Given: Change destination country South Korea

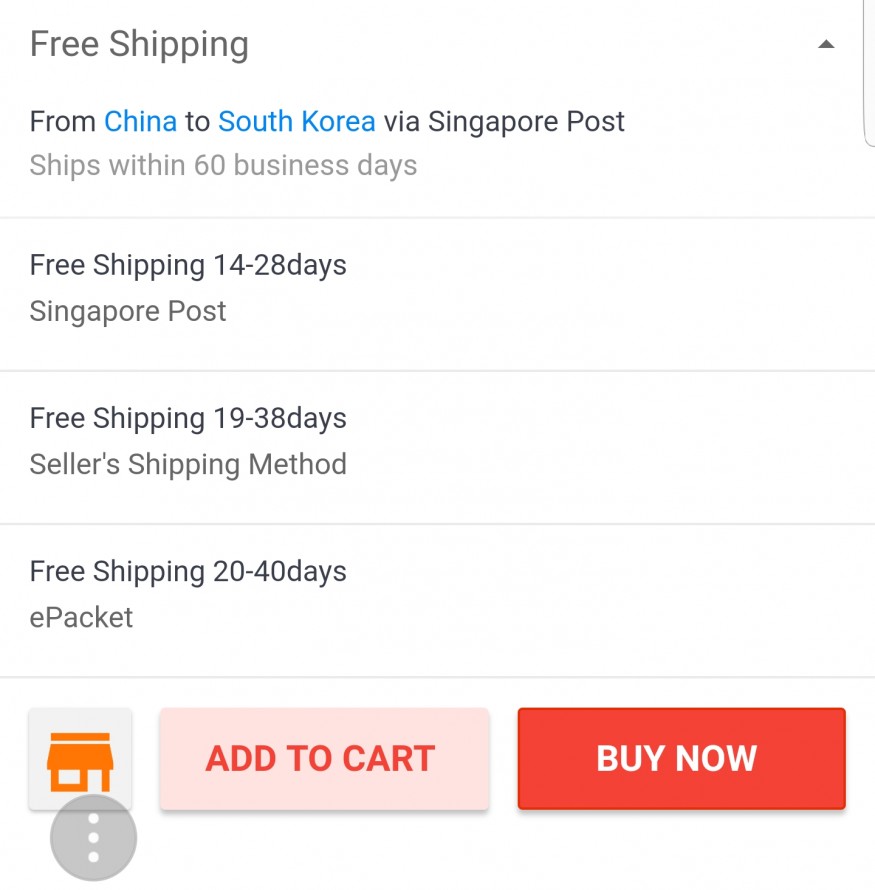Looking at the screenshot, I should (x=296, y=122).
